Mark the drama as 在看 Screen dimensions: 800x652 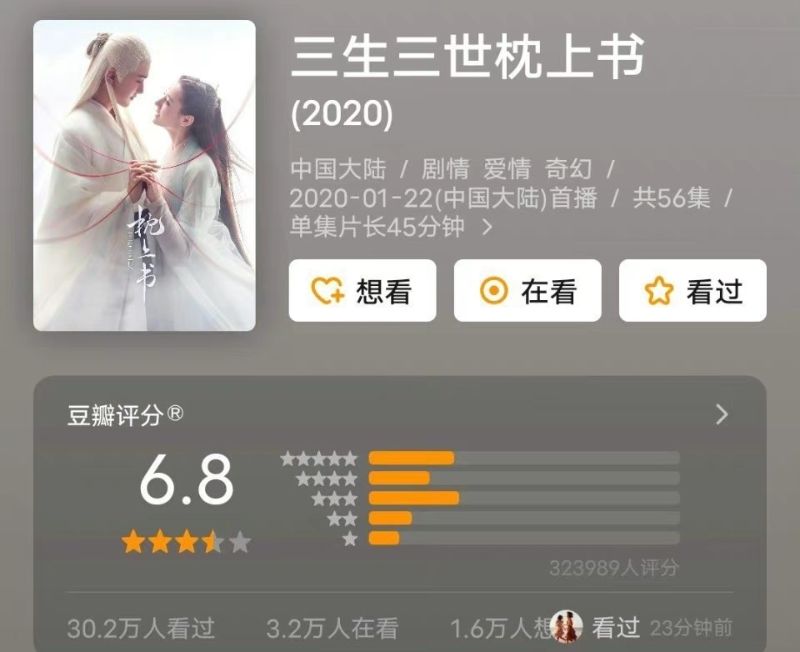click(x=527, y=291)
